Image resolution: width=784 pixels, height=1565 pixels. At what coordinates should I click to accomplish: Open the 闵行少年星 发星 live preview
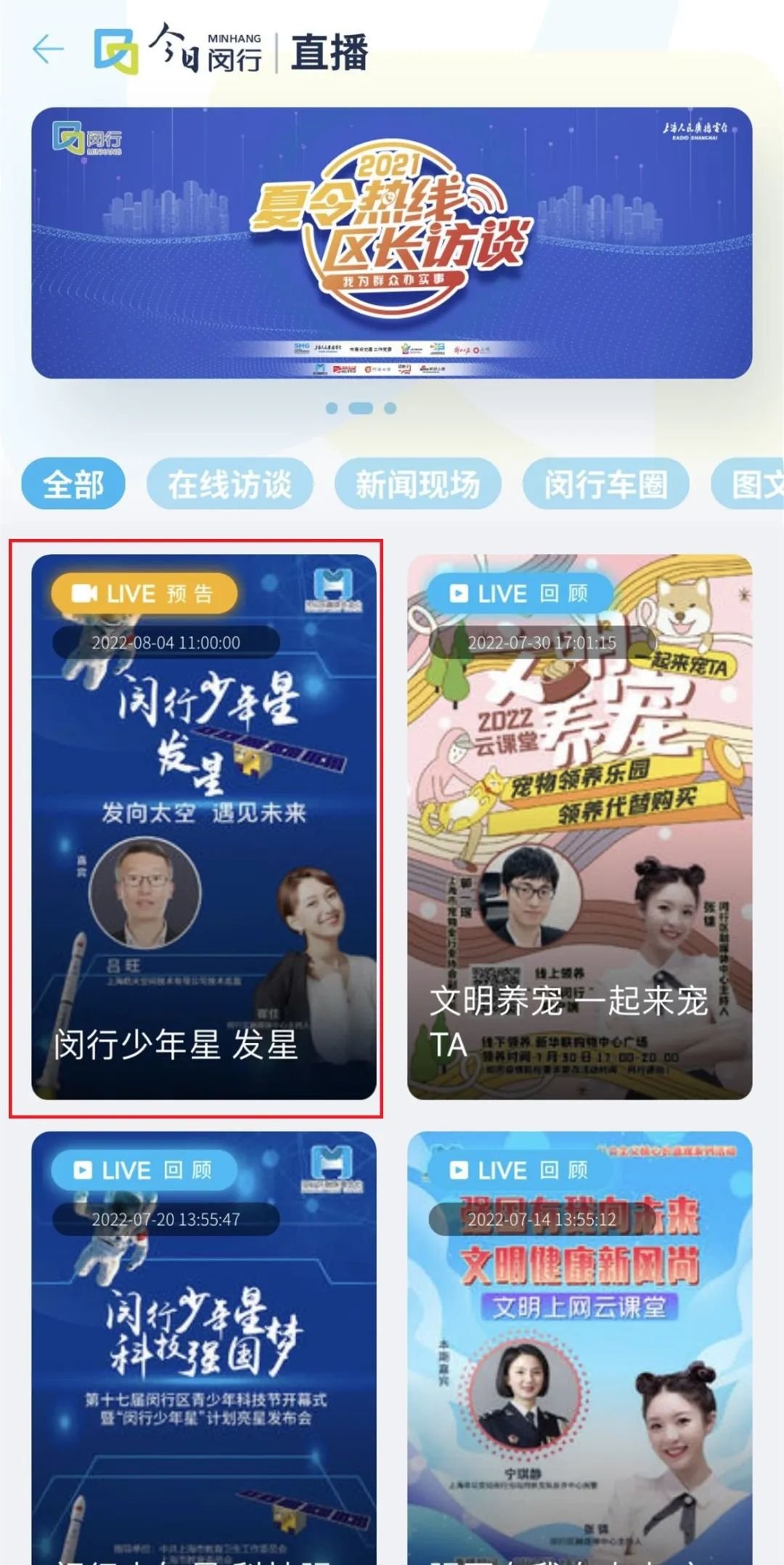[x=203, y=826]
